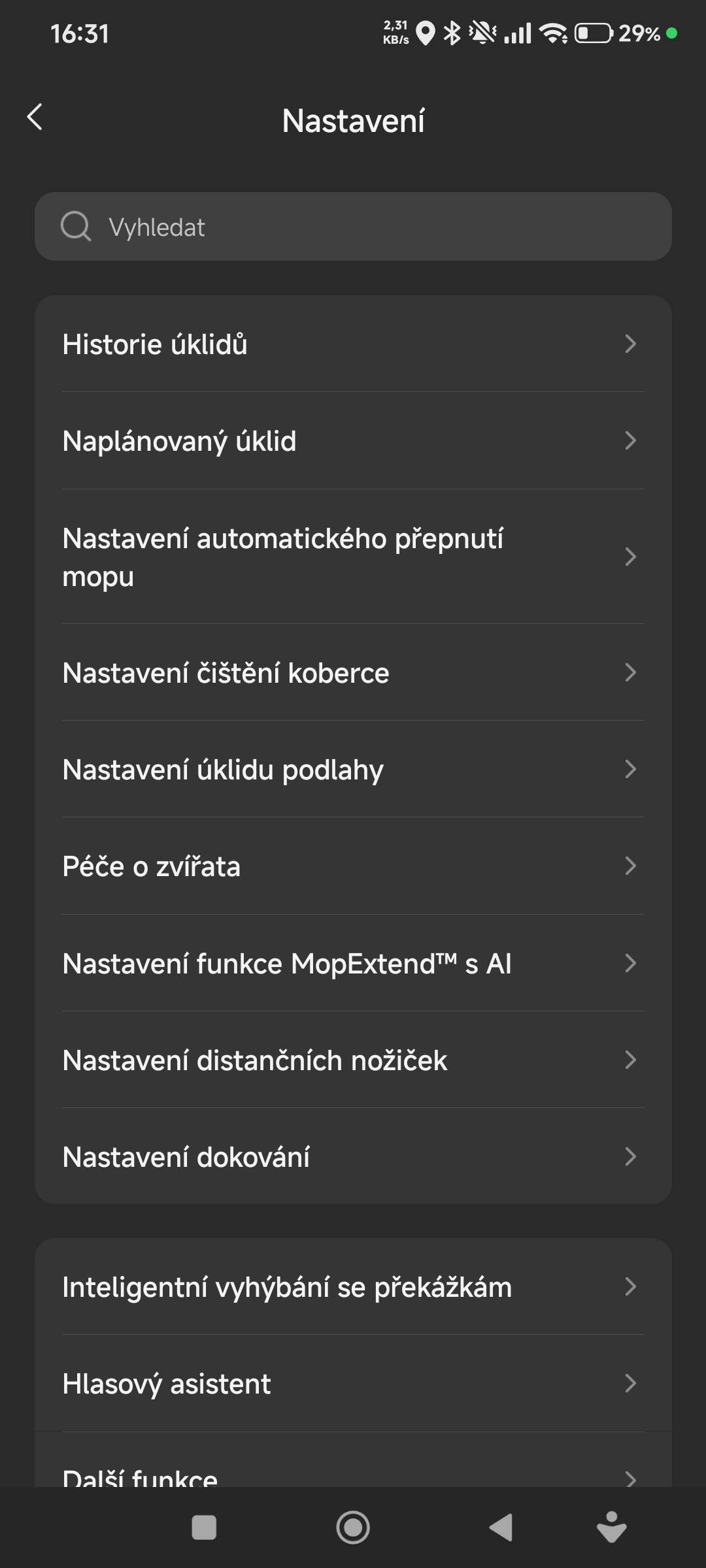The height and width of the screenshot is (1568, 706).
Task: Open recent apps via square button
Action: click(204, 1527)
